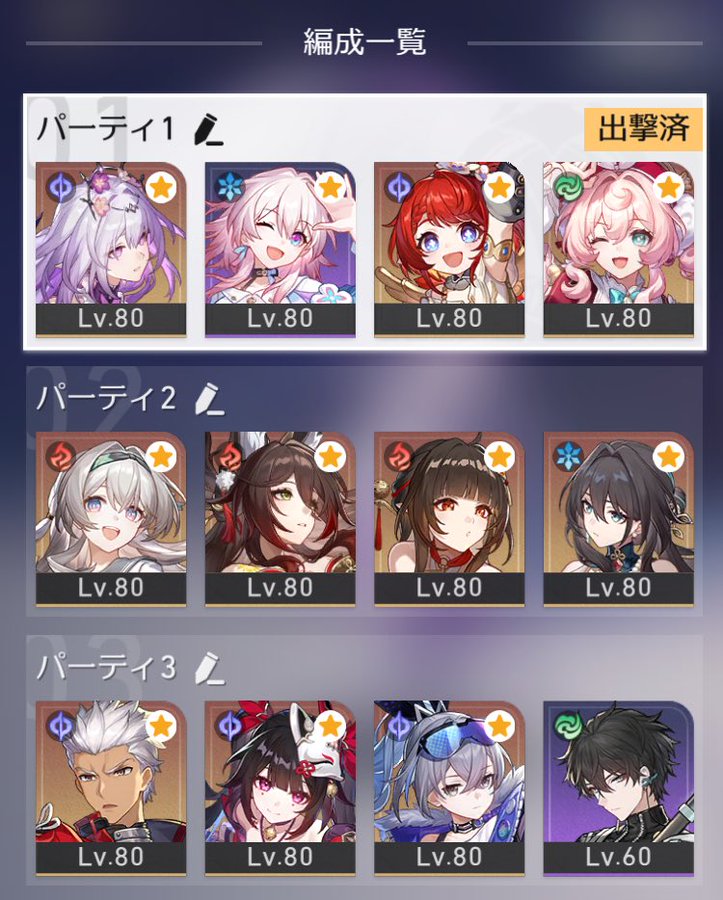Viewport: 723px width, 900px height.
Task: Edit the name of パーティ1
Action: [x=206, y=127]
